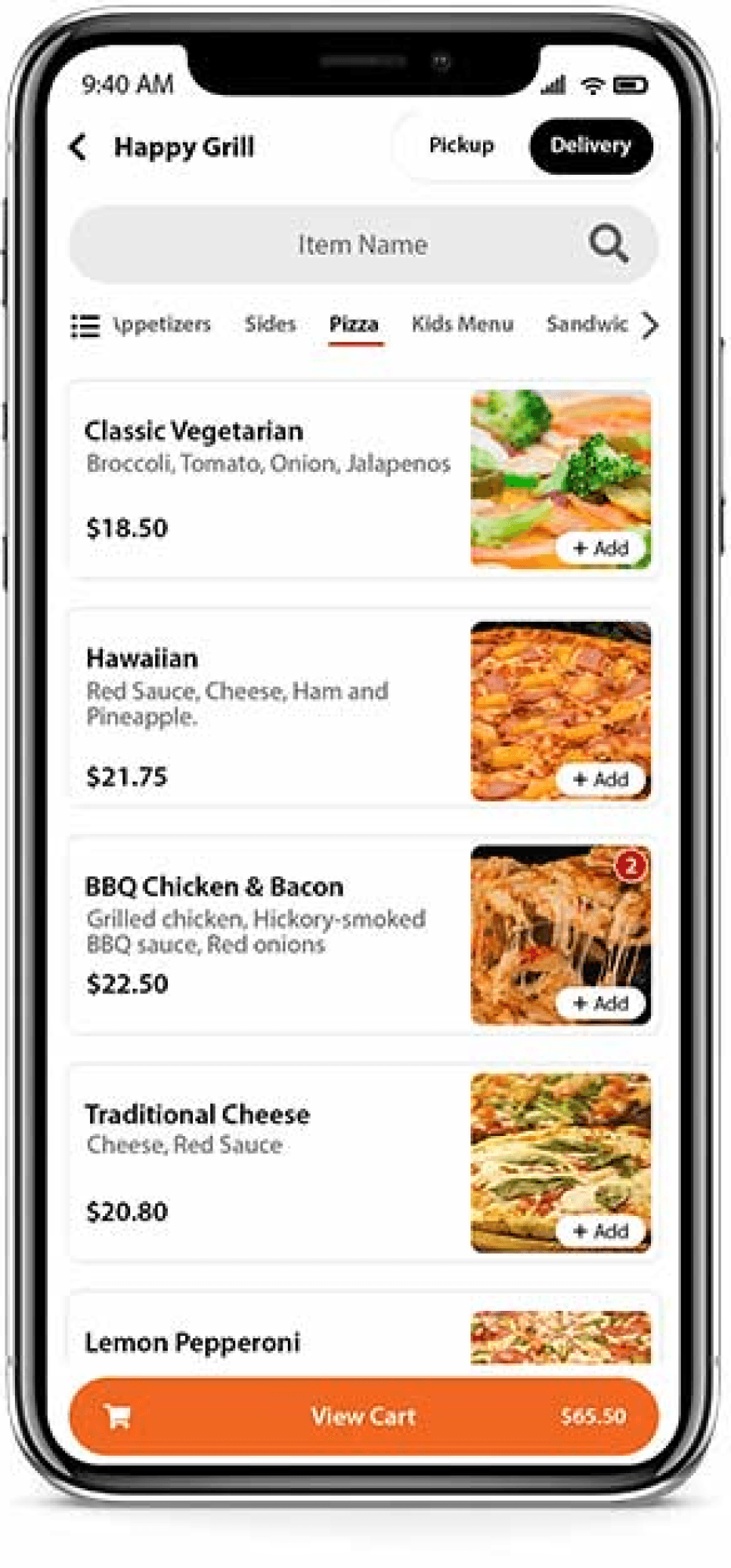Open the category list icon before Appetizers

pyautogui.click(x=85, y=325)
